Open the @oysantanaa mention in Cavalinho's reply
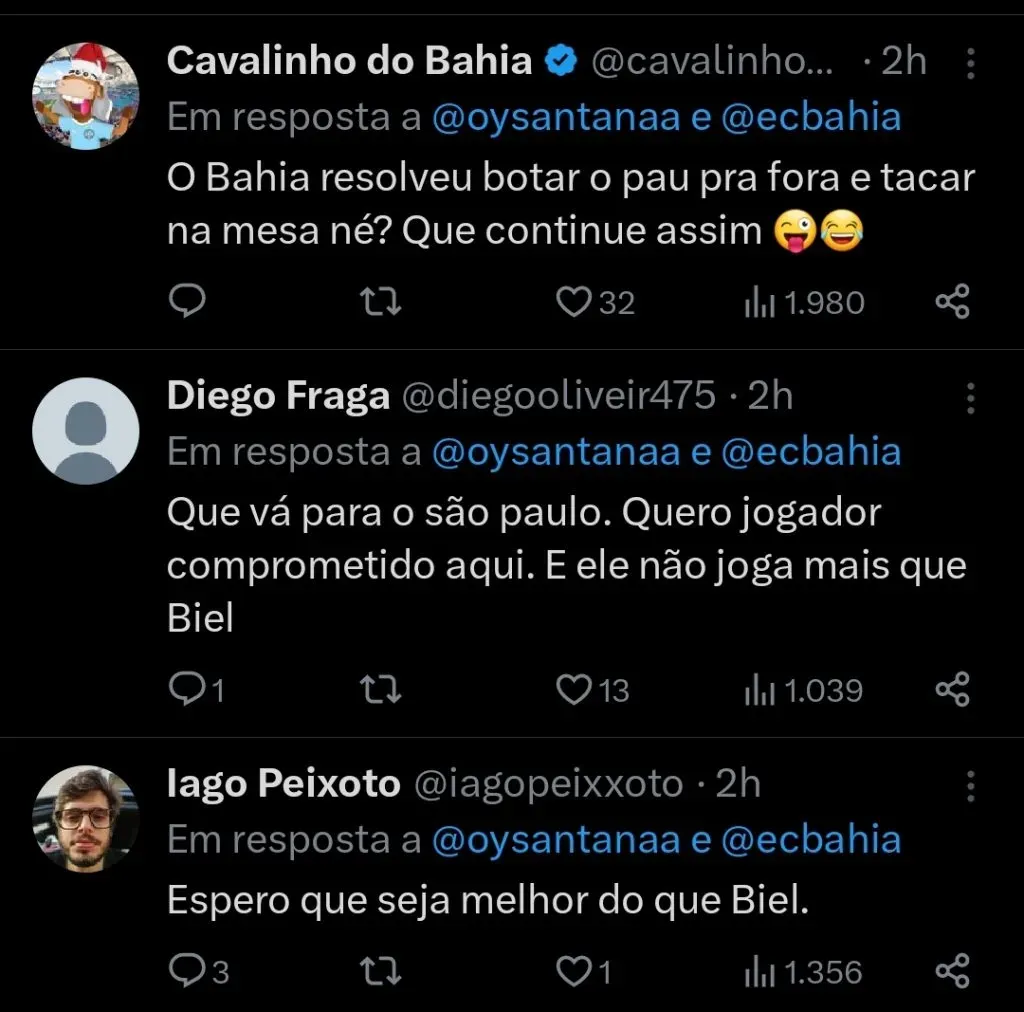Viewport: 1024px width, 1012px height. (x=554, y=118)
